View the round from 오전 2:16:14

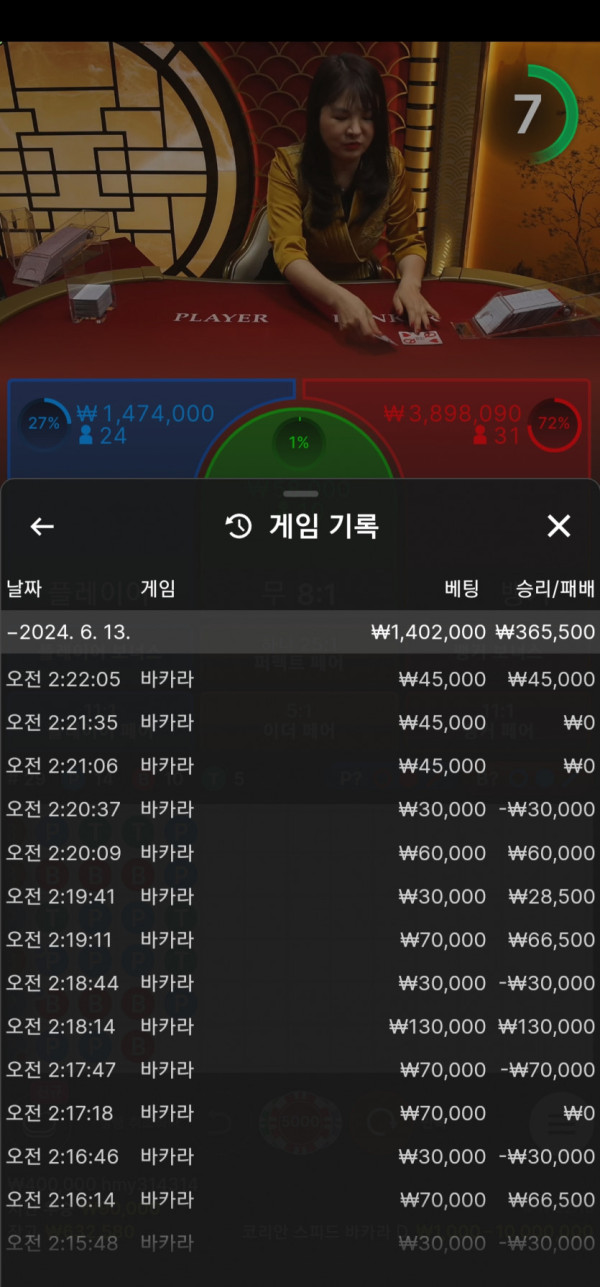point(300,1200)
